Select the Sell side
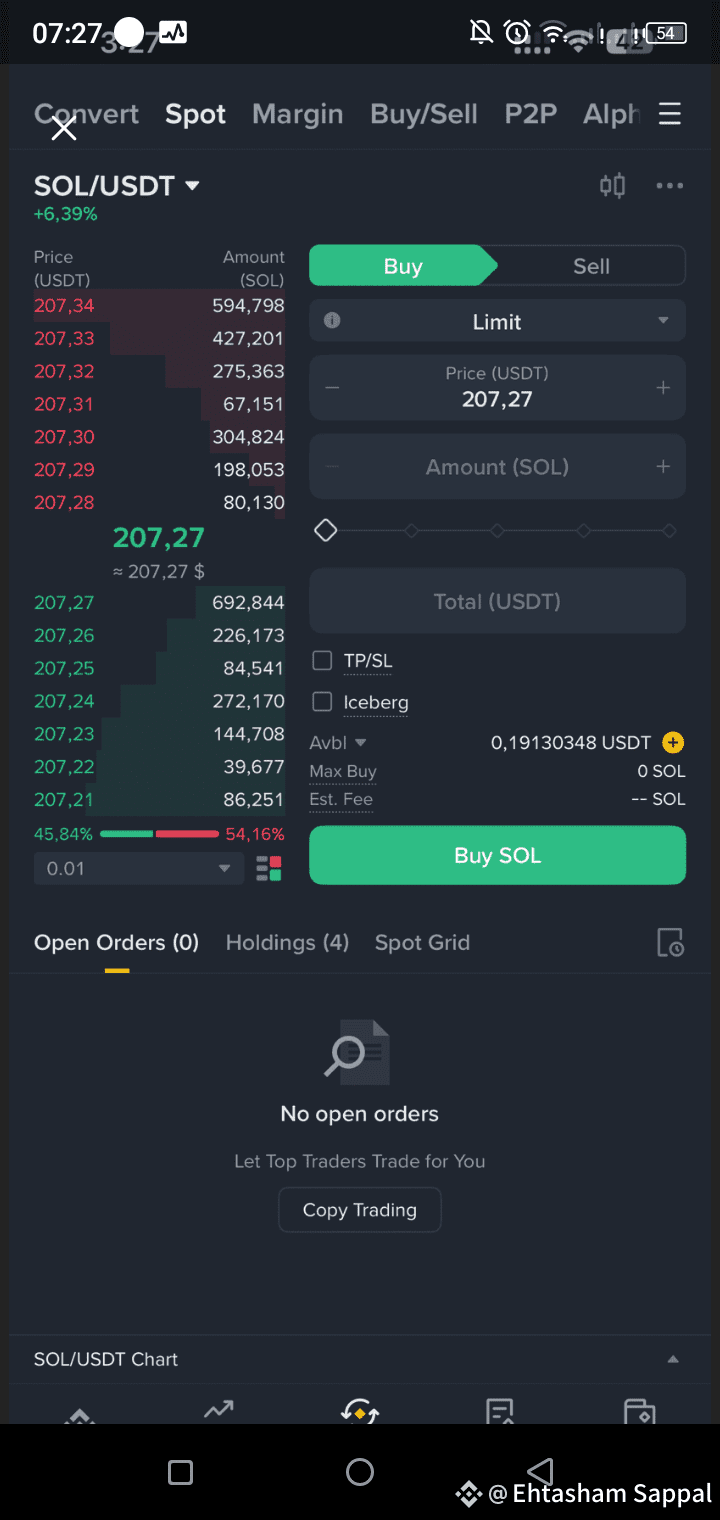 591,266
